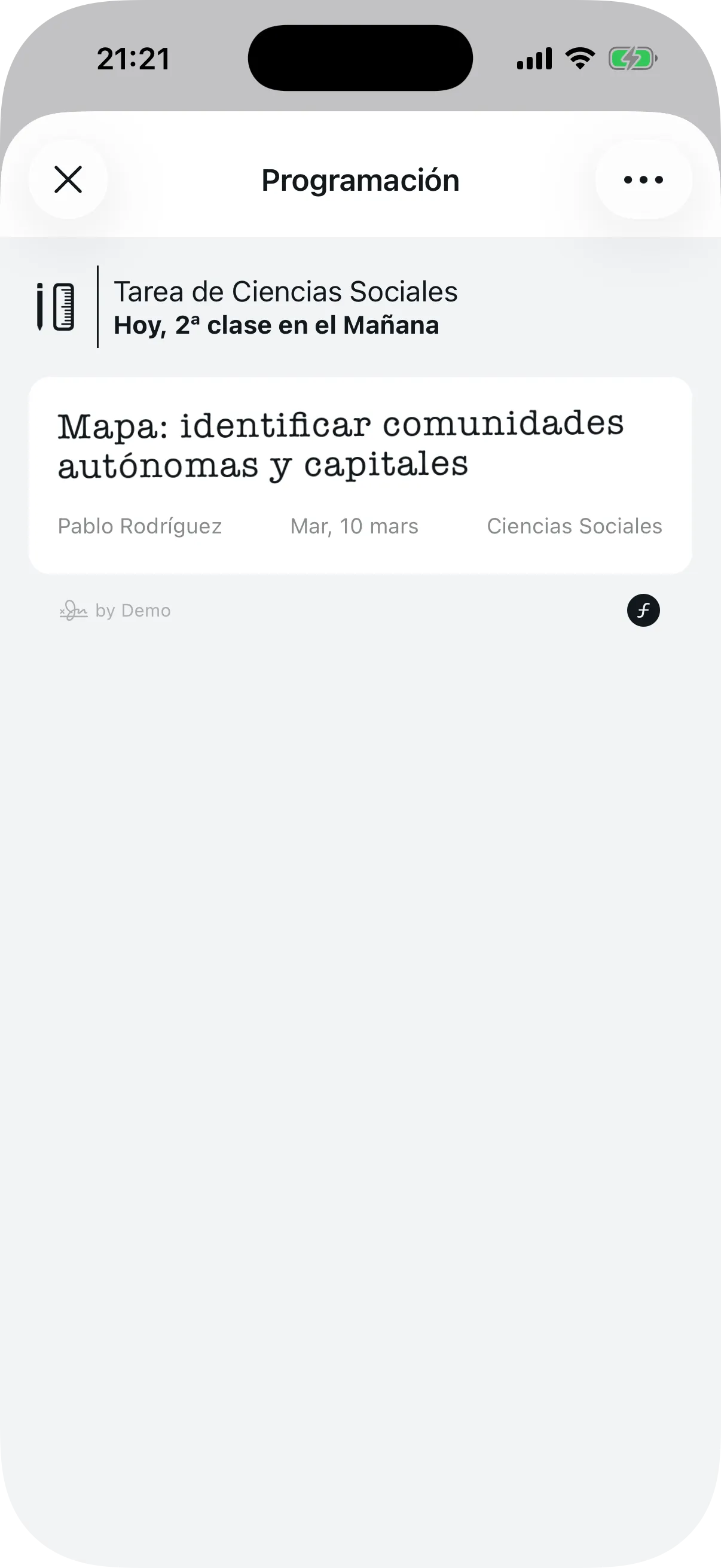Open the assignment card 'Mapa: identificar comunidades autónomas'
The image size is (721, 1568).
click(360, 475)
